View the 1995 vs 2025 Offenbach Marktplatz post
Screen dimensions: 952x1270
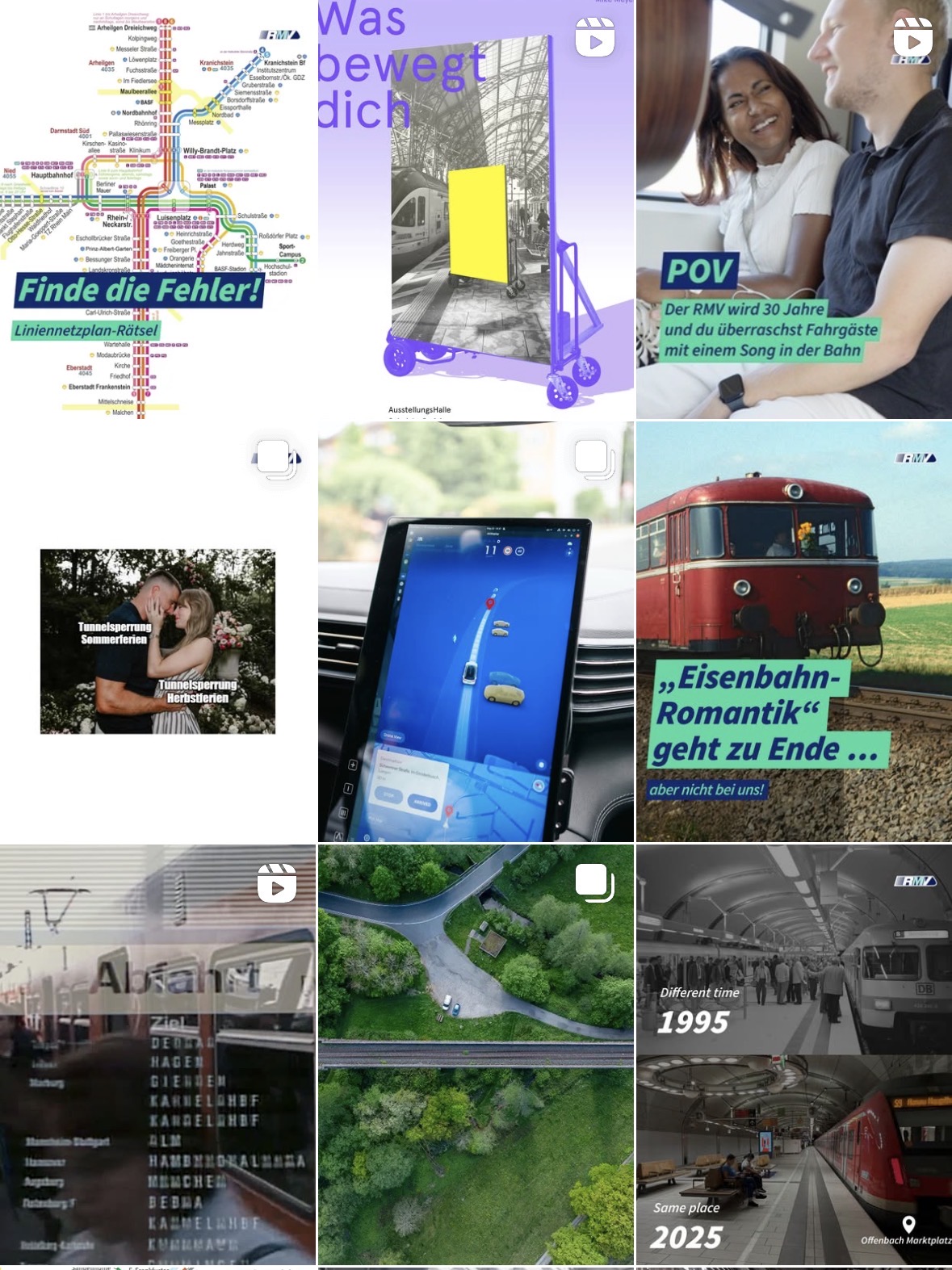click(x=794, y=1054)
